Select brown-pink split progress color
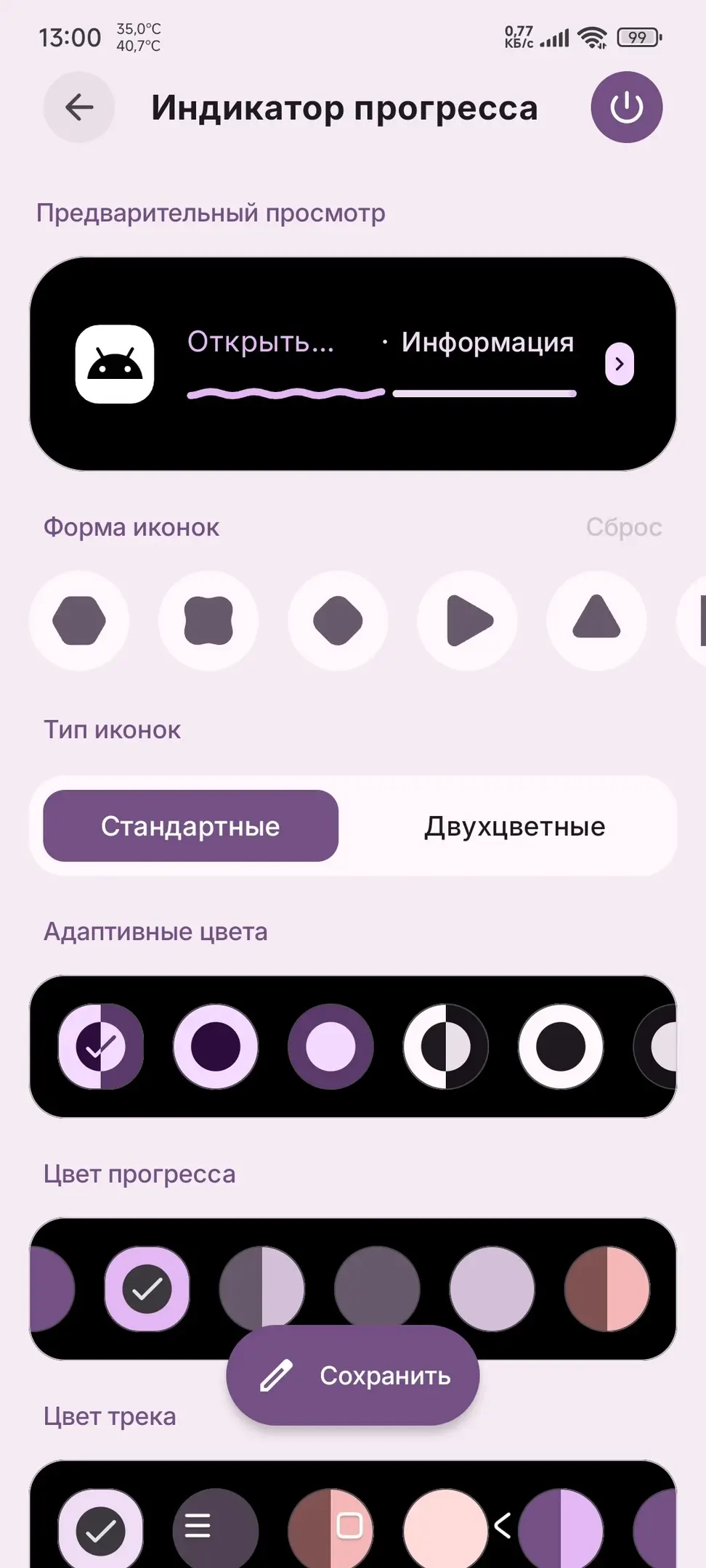Viewport: 706px width, 1568px height. (606, 1289)
